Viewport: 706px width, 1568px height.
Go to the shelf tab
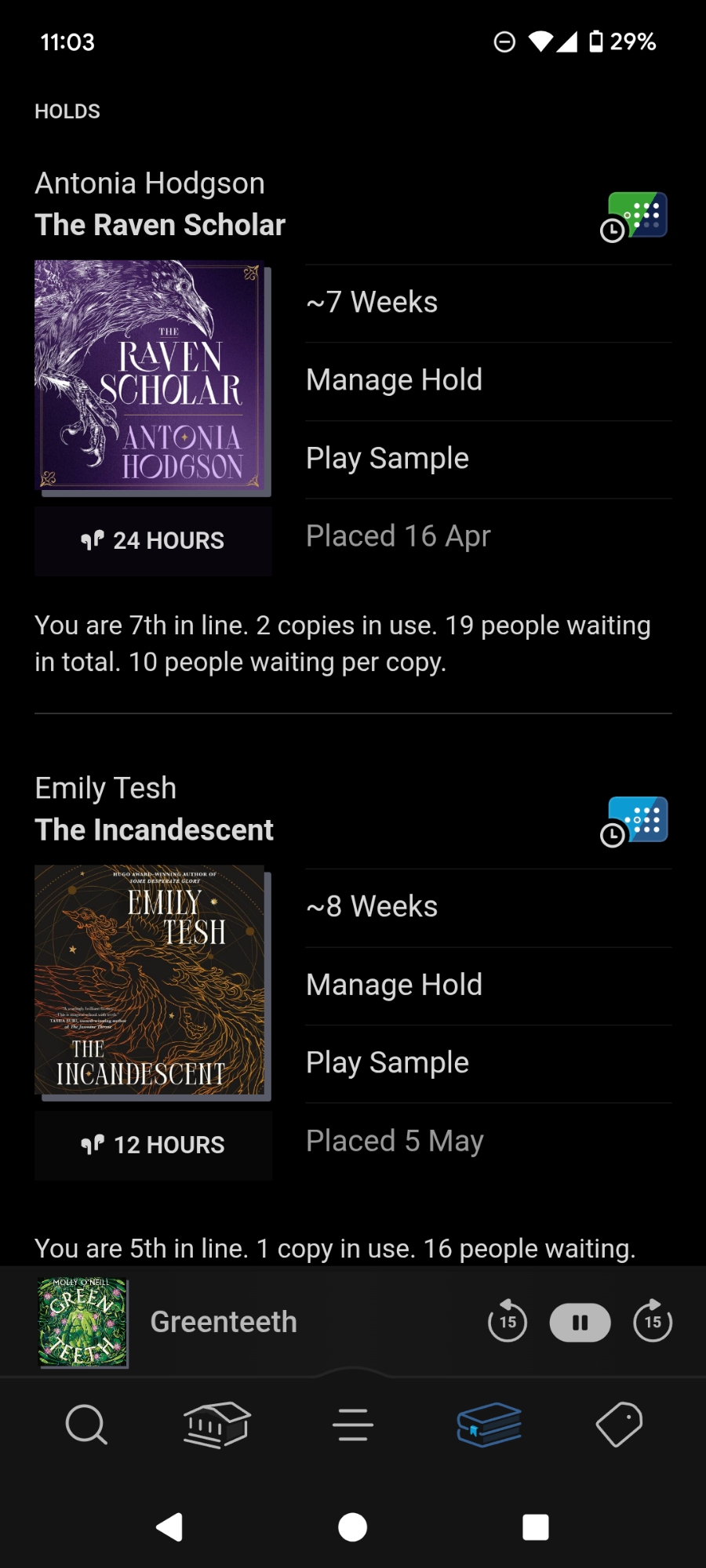(489, 1425)
